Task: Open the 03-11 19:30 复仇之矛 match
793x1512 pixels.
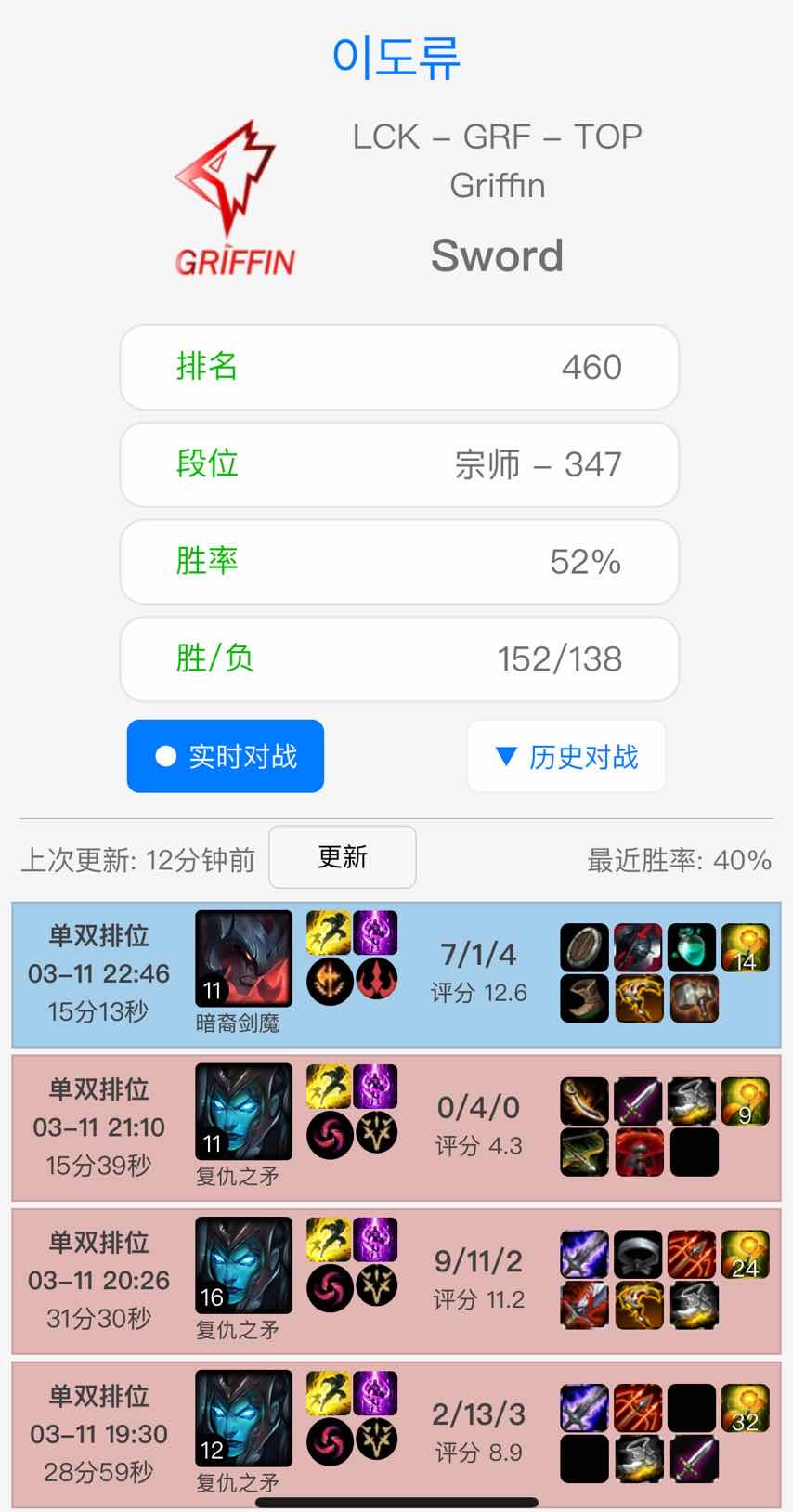Action: pyautogui.click(x=396, y=1433)
